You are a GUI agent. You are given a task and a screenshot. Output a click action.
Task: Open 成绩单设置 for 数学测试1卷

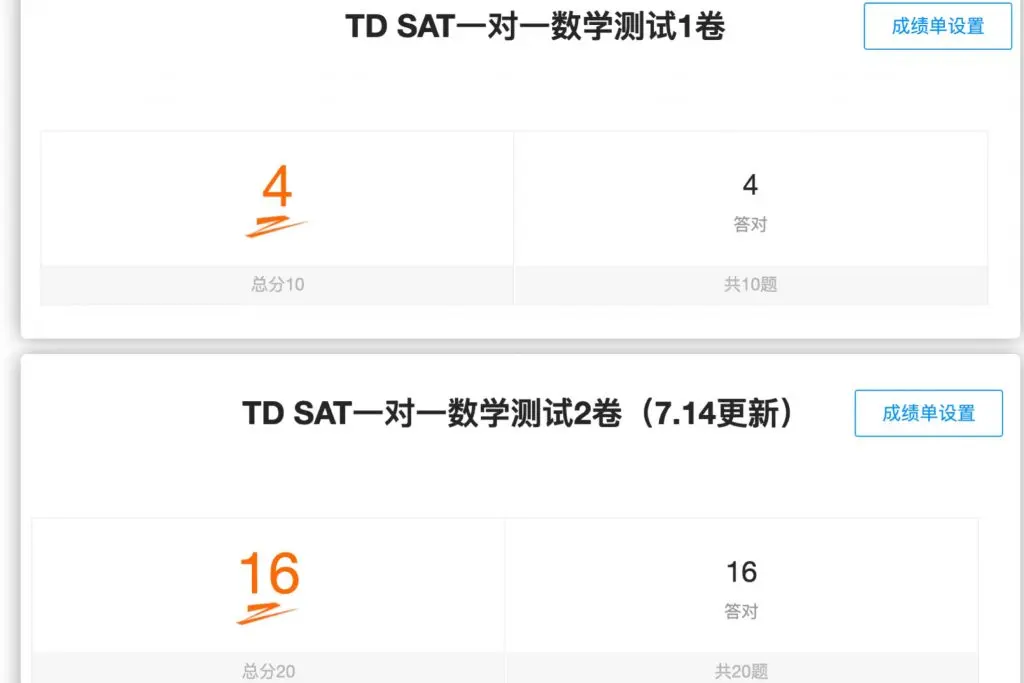[x=937, y=27]
